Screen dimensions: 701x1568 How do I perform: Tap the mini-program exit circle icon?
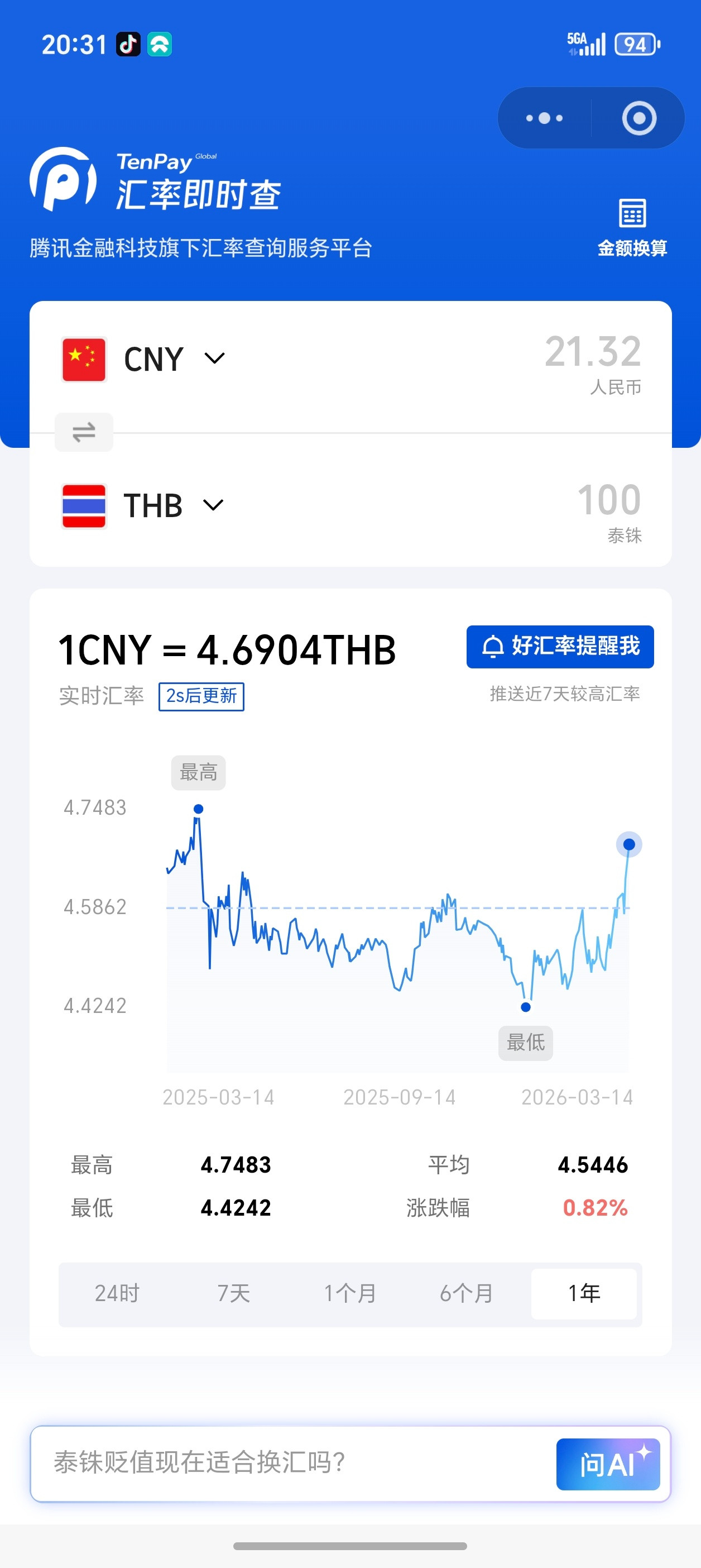click(x=640, y=117)
